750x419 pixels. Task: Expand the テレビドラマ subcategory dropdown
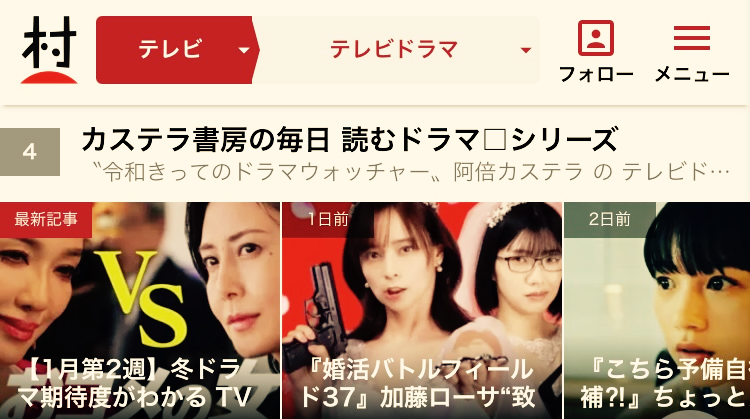(x=399, y=50)
